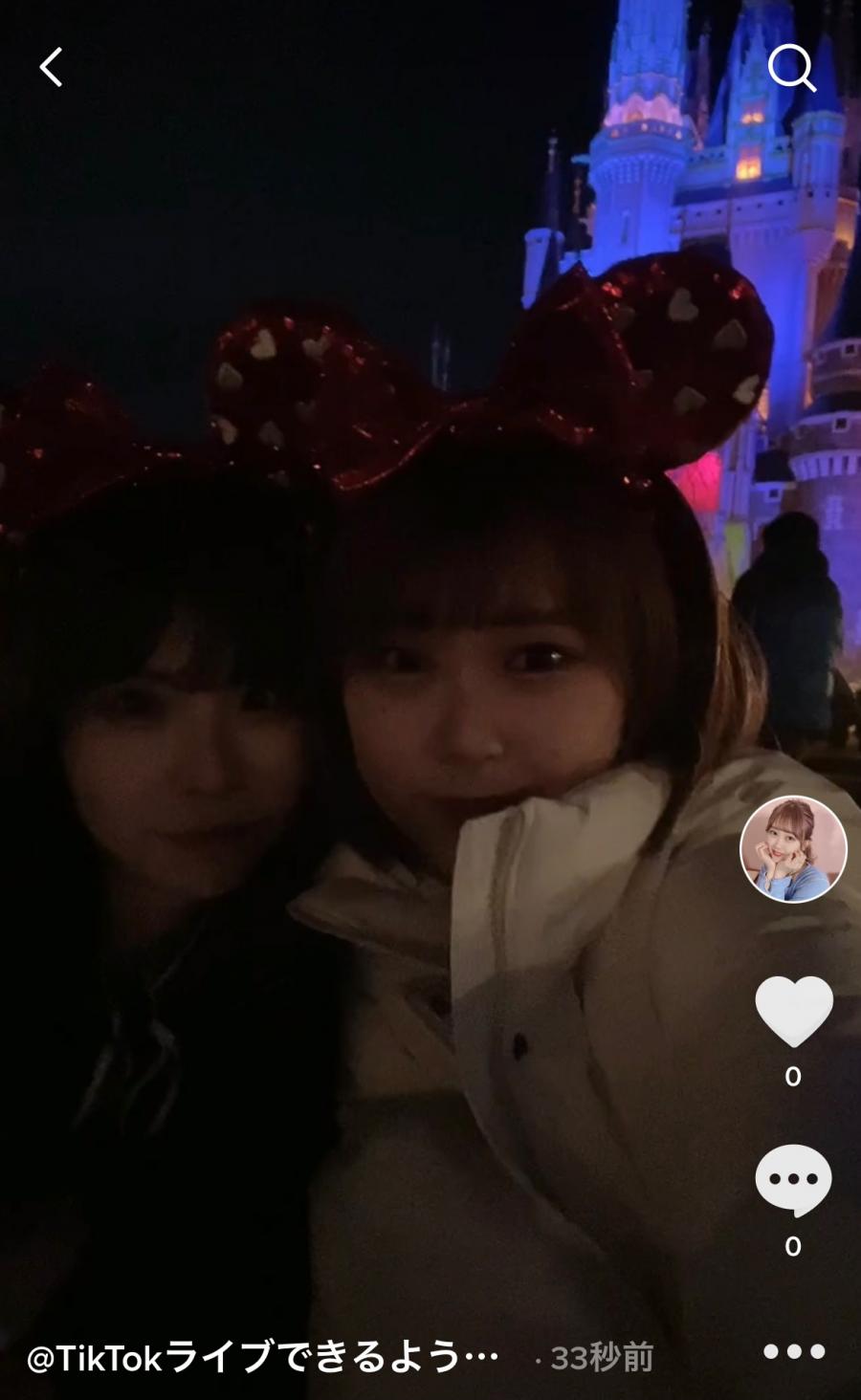861x1400 pixels.
Task: Like this video with the heart
Action: (x=793, y=1011)
